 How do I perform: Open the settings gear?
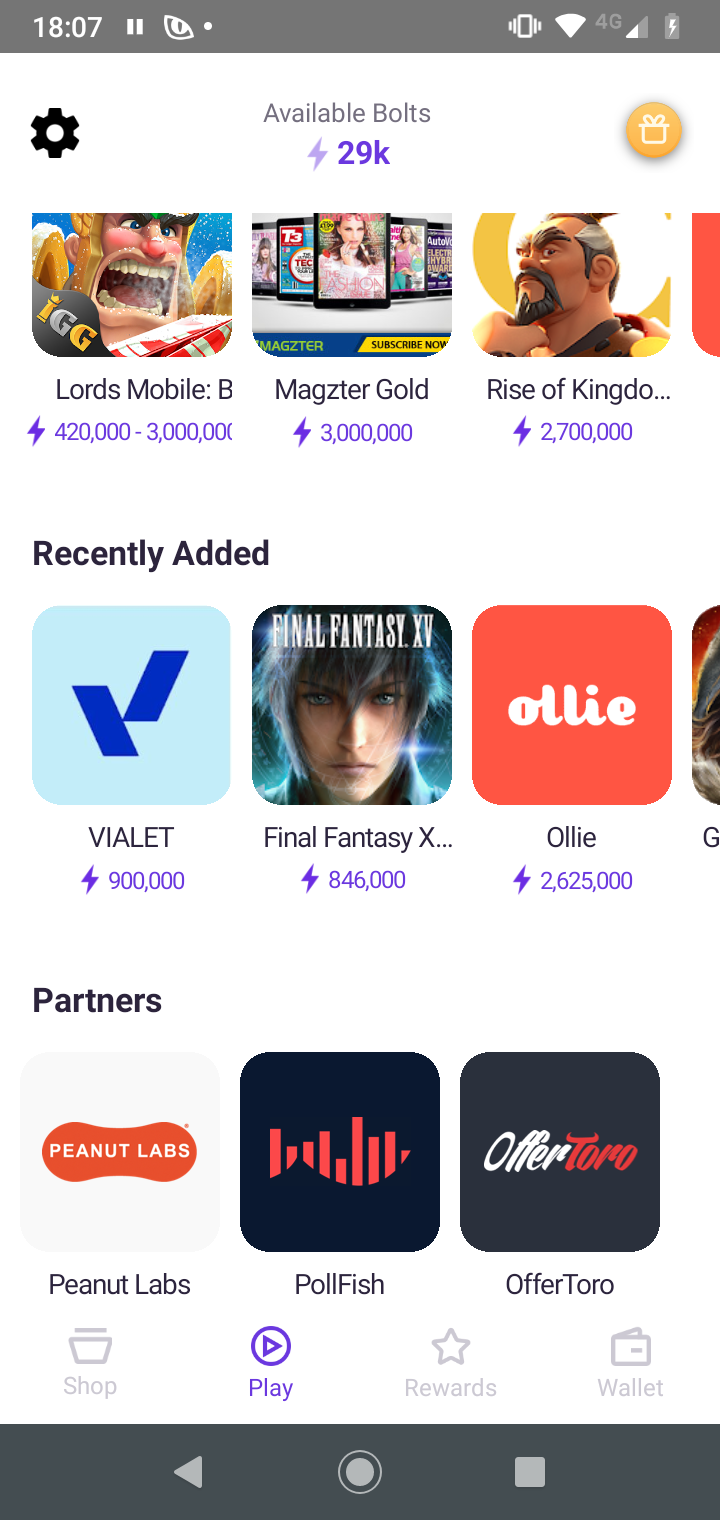55,134
